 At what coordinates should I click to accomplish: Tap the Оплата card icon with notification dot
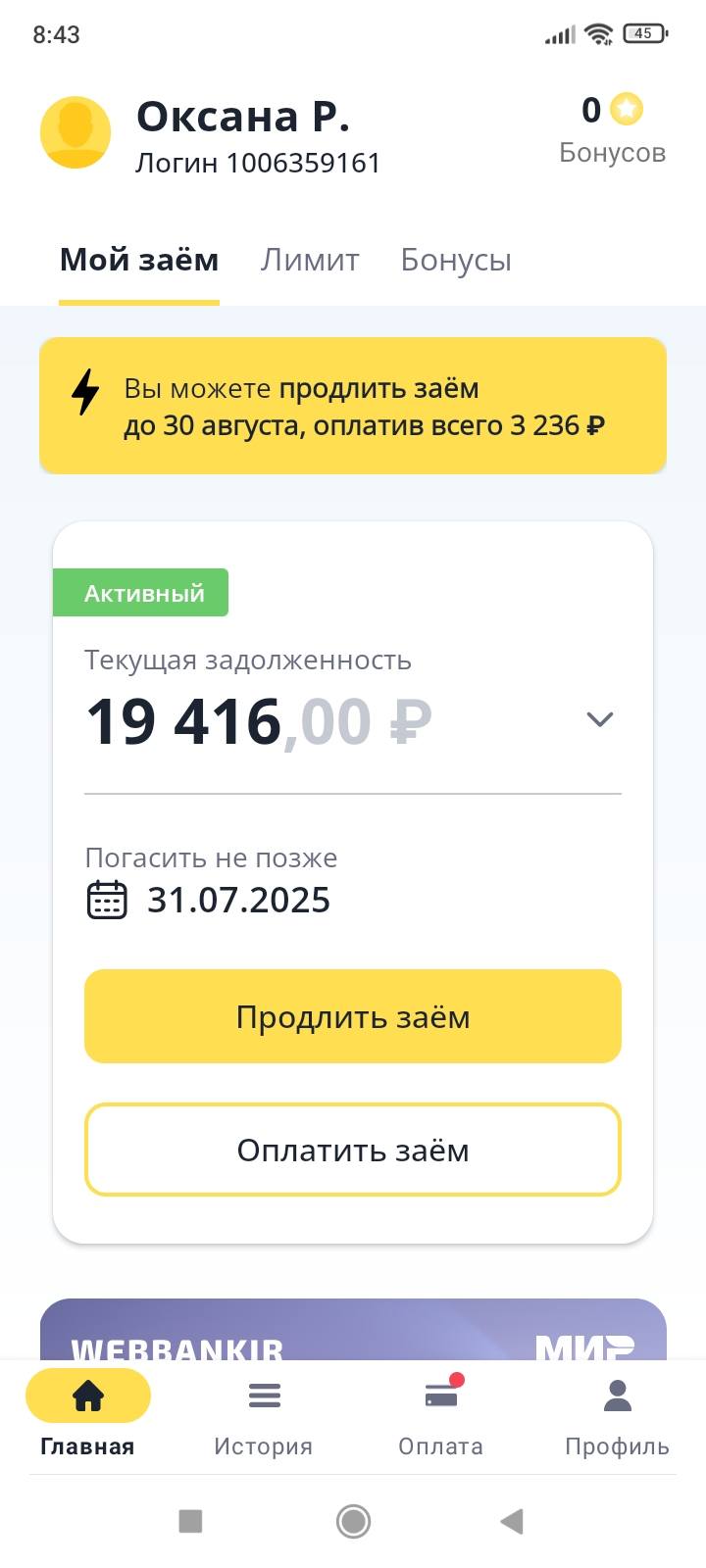point(440,1396)
